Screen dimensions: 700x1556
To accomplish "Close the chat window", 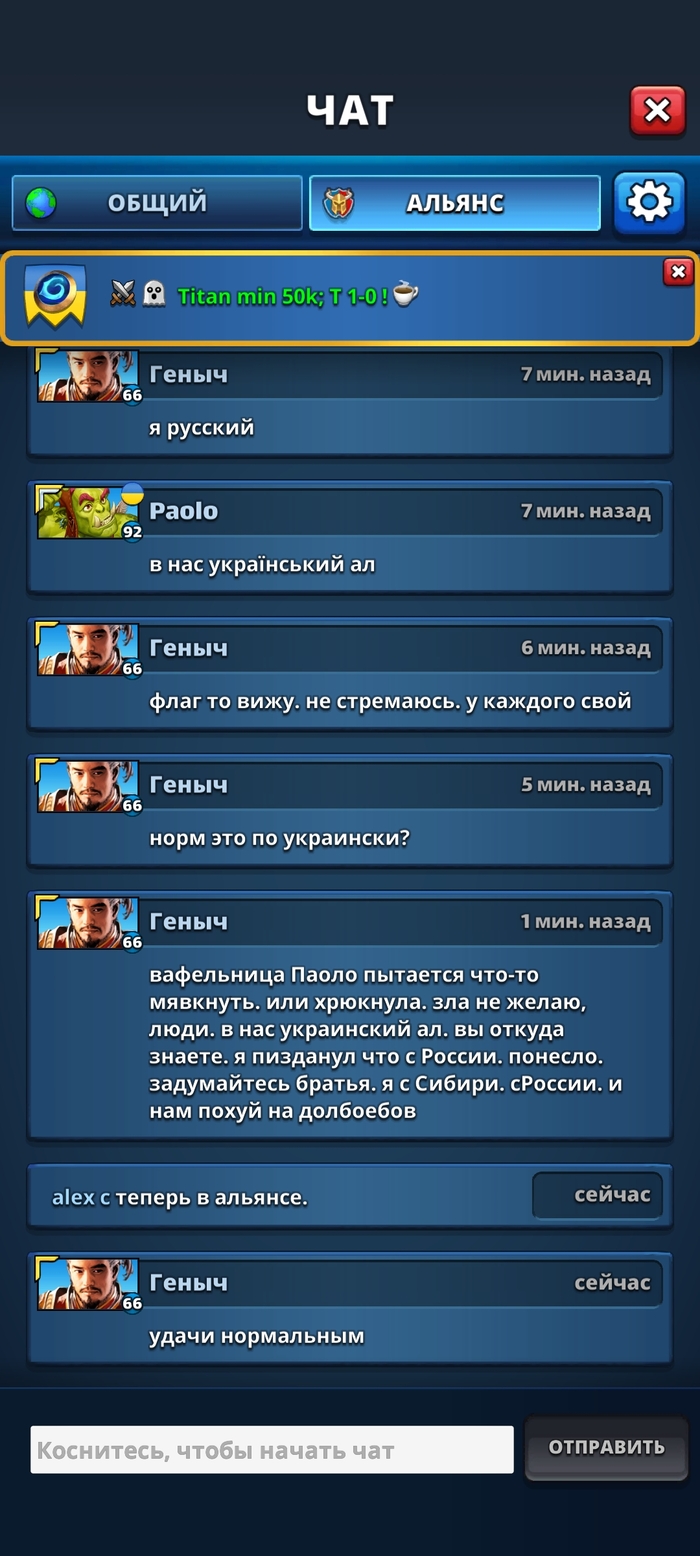I will pos(657,111).
